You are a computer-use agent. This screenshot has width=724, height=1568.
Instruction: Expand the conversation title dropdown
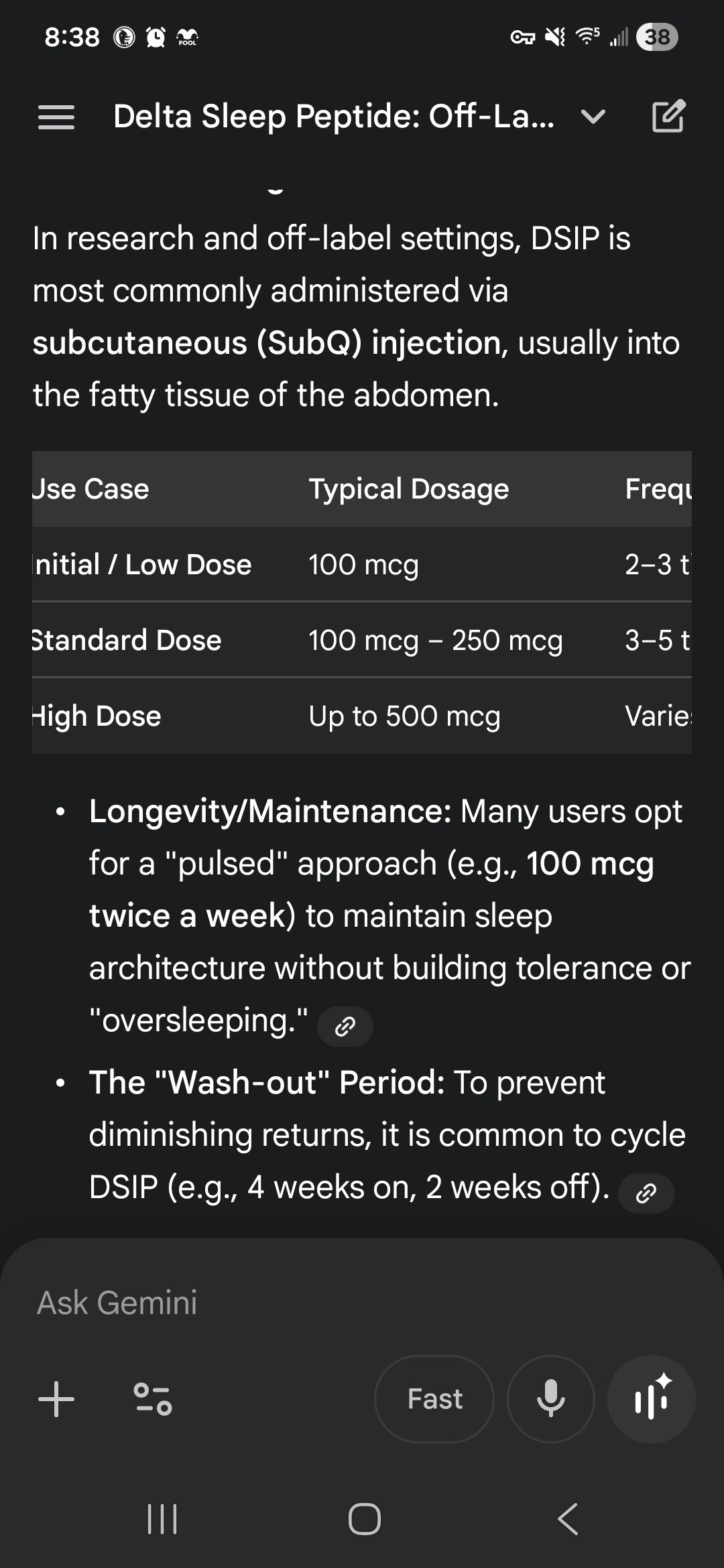coord(593,117)
